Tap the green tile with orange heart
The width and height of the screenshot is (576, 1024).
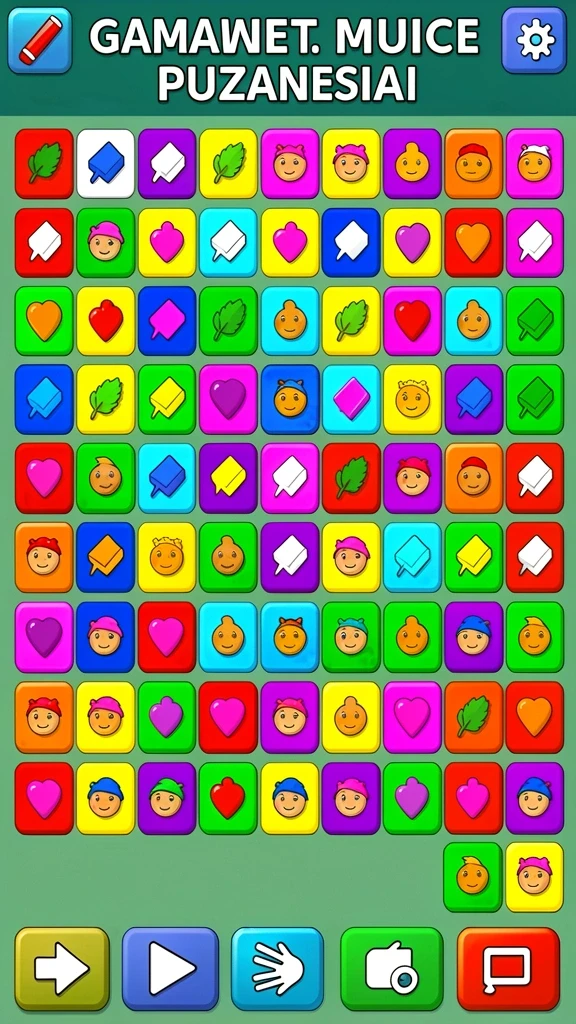pyautogui.click(x=44, y=321)
